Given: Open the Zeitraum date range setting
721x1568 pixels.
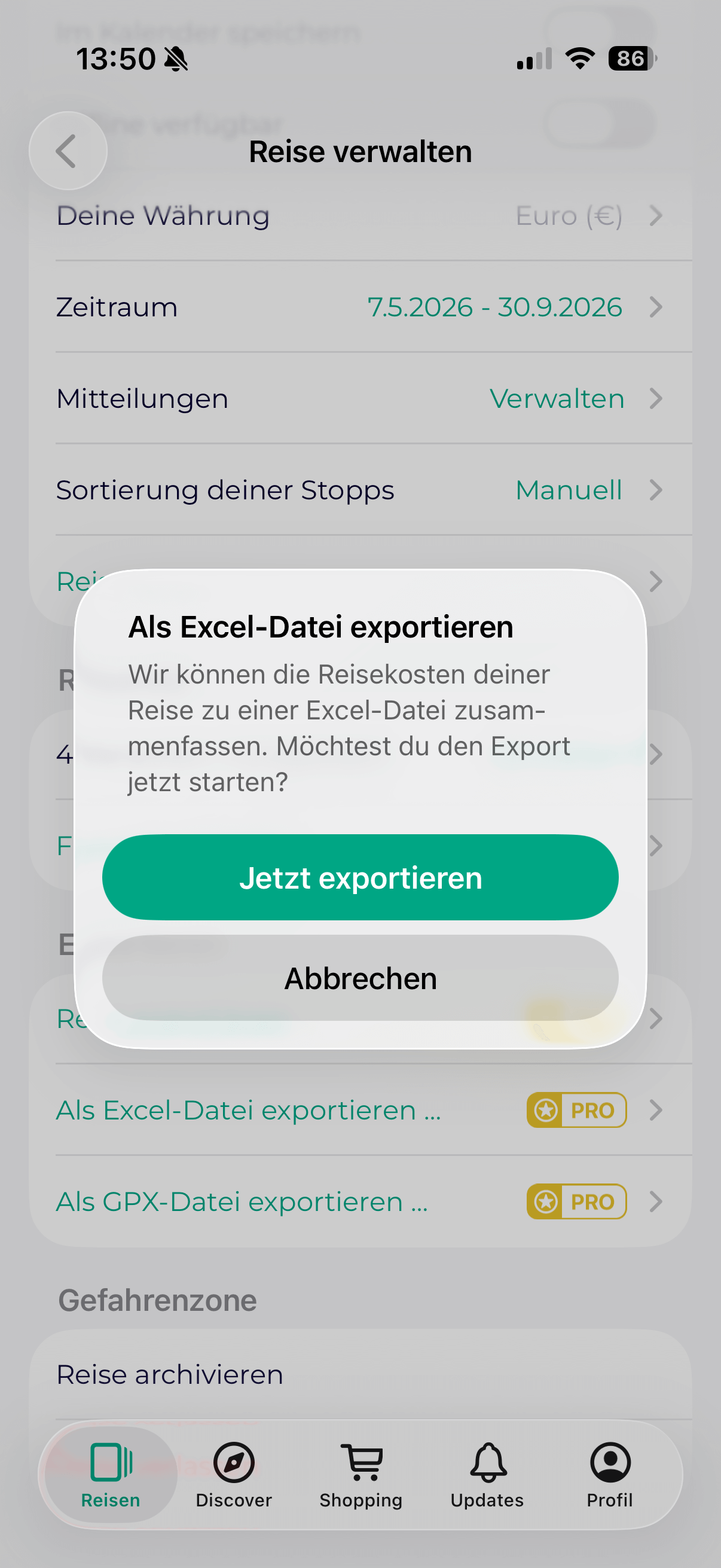Looking at the screenshot, I should [360, 307].
